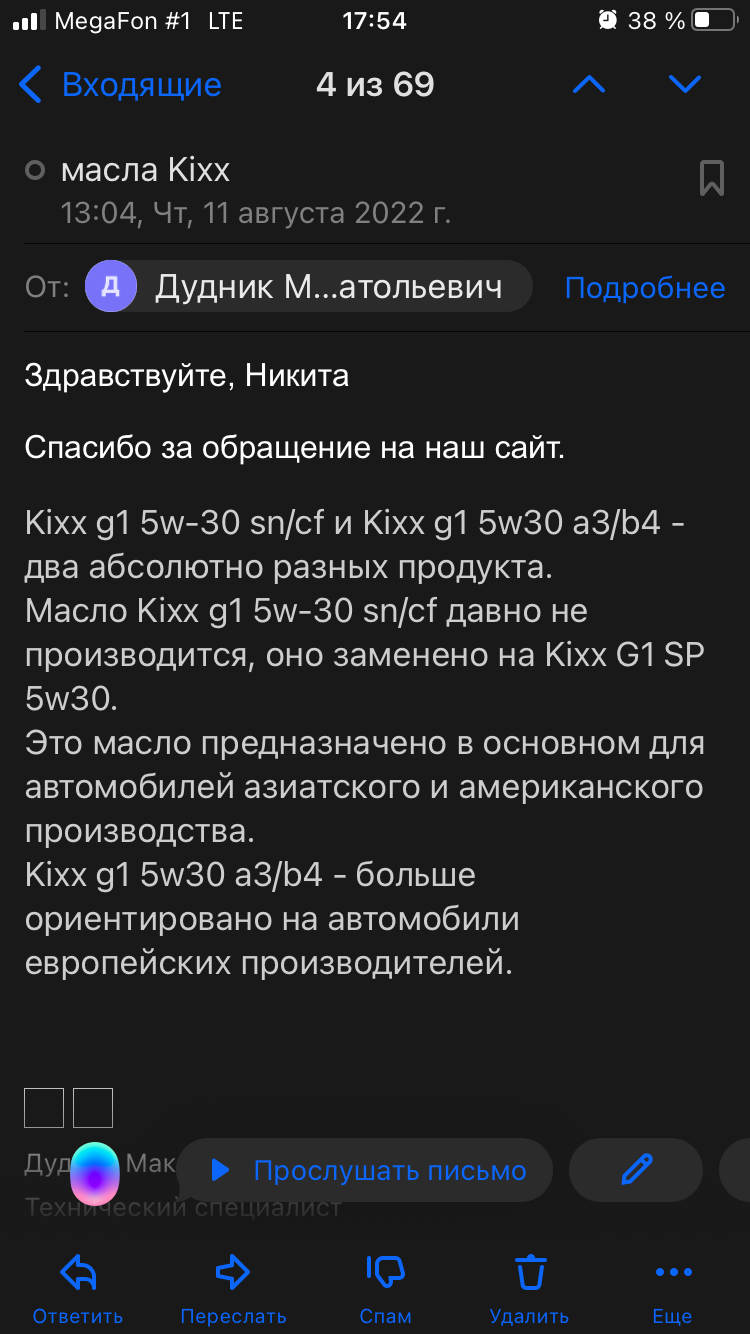750x1334 pixels.
Task: Tap the pencil edit button
Action: (x=636, y=1170)
